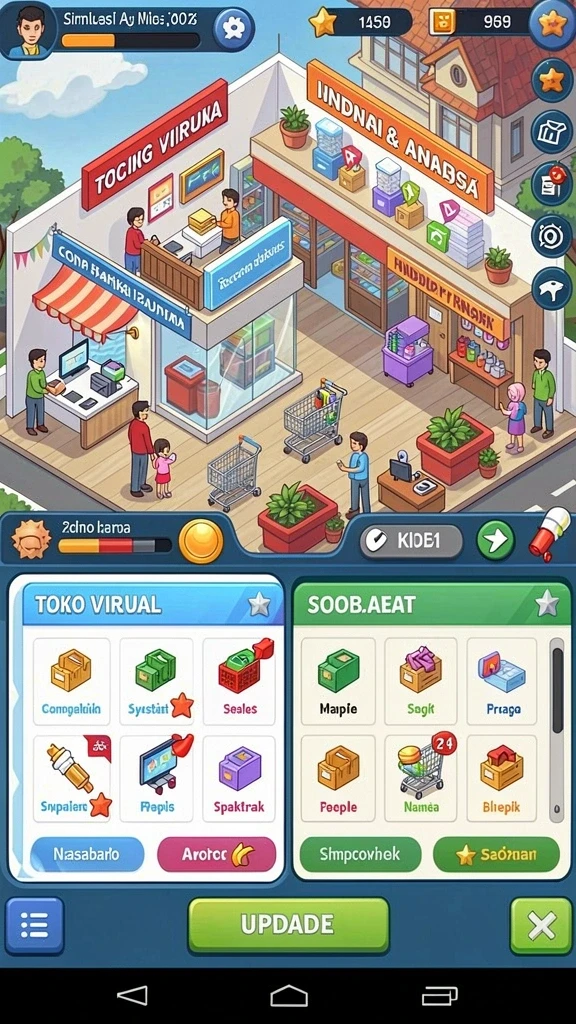Tap the Nasabarlo button
The image size is (576, 1024).
88,854
